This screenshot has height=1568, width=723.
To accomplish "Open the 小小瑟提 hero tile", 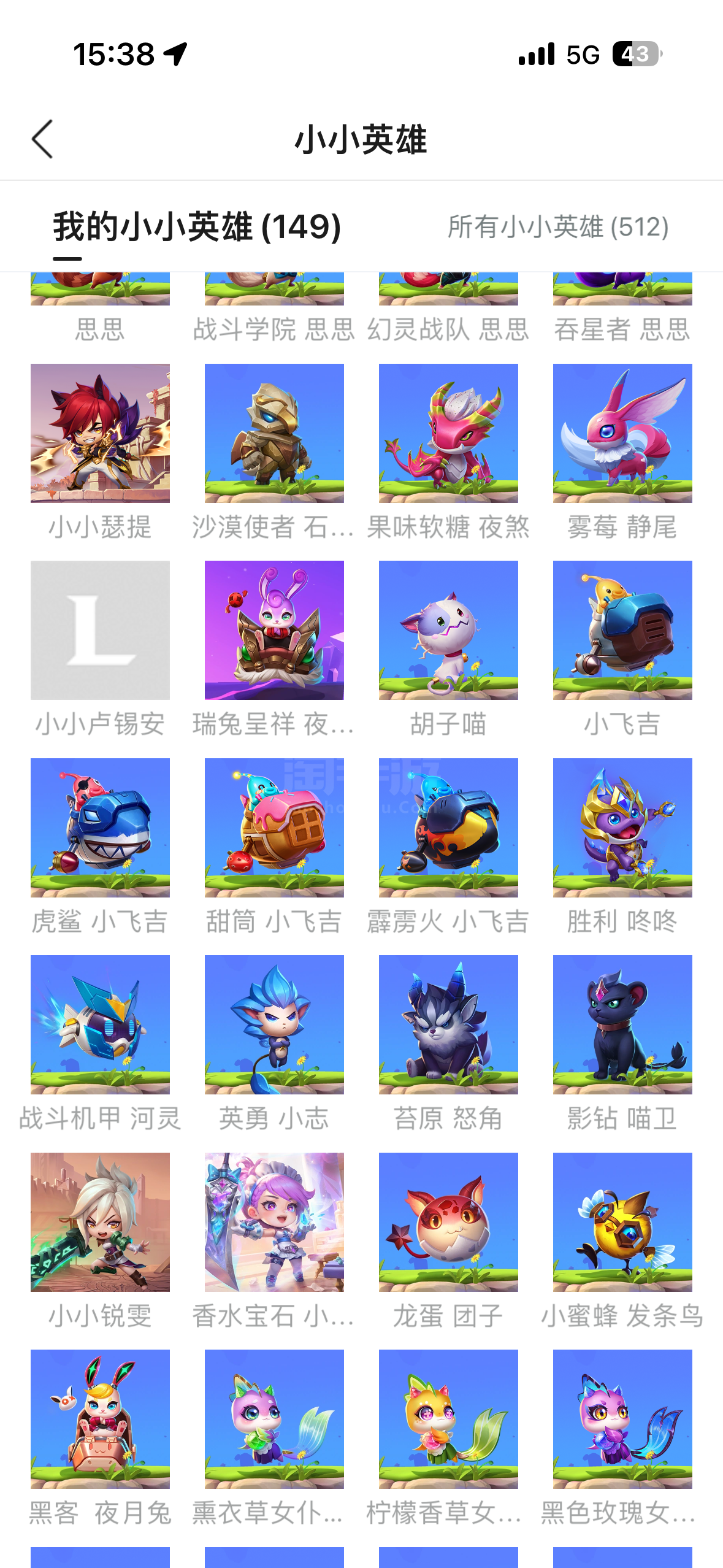I will click(x=100, y=433).
